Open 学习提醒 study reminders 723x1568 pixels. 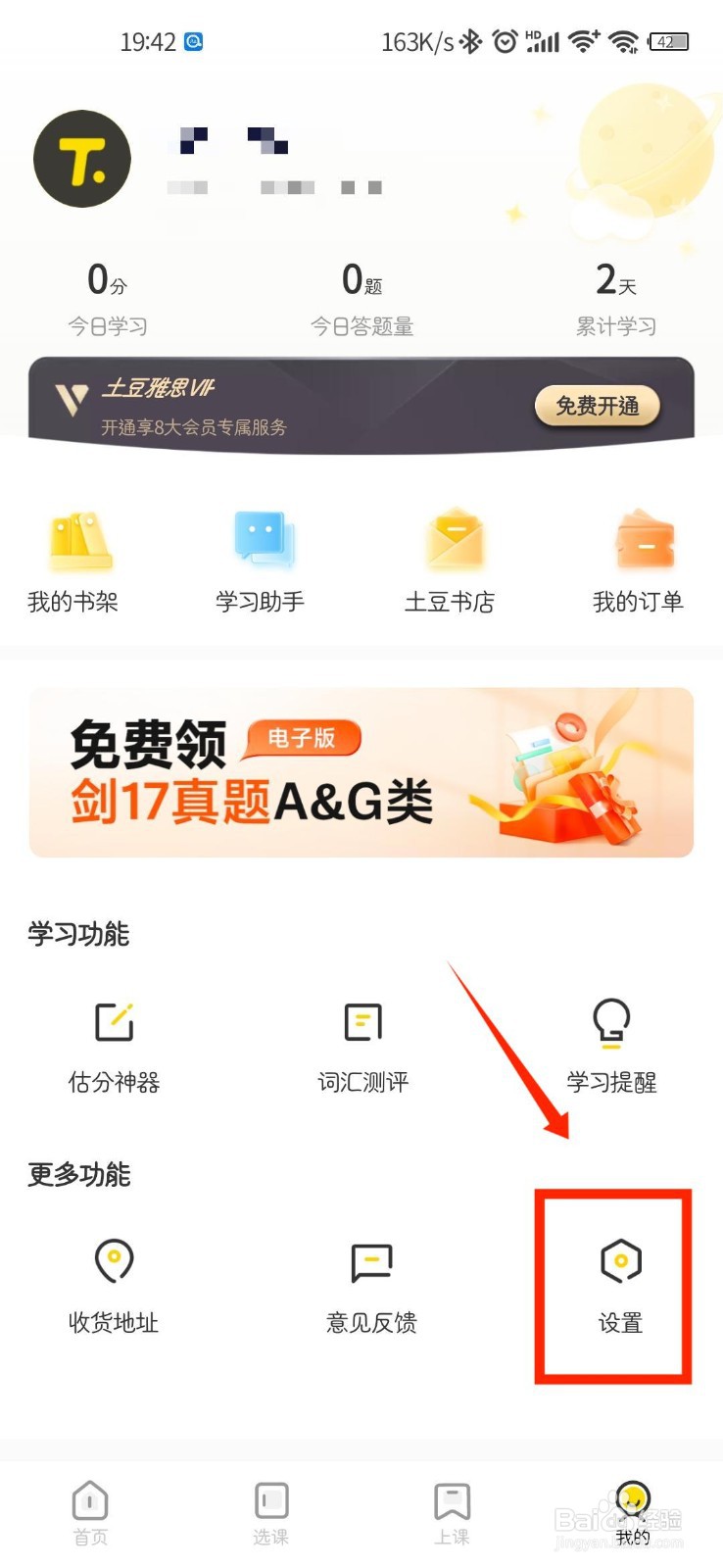click(609, 1044)
